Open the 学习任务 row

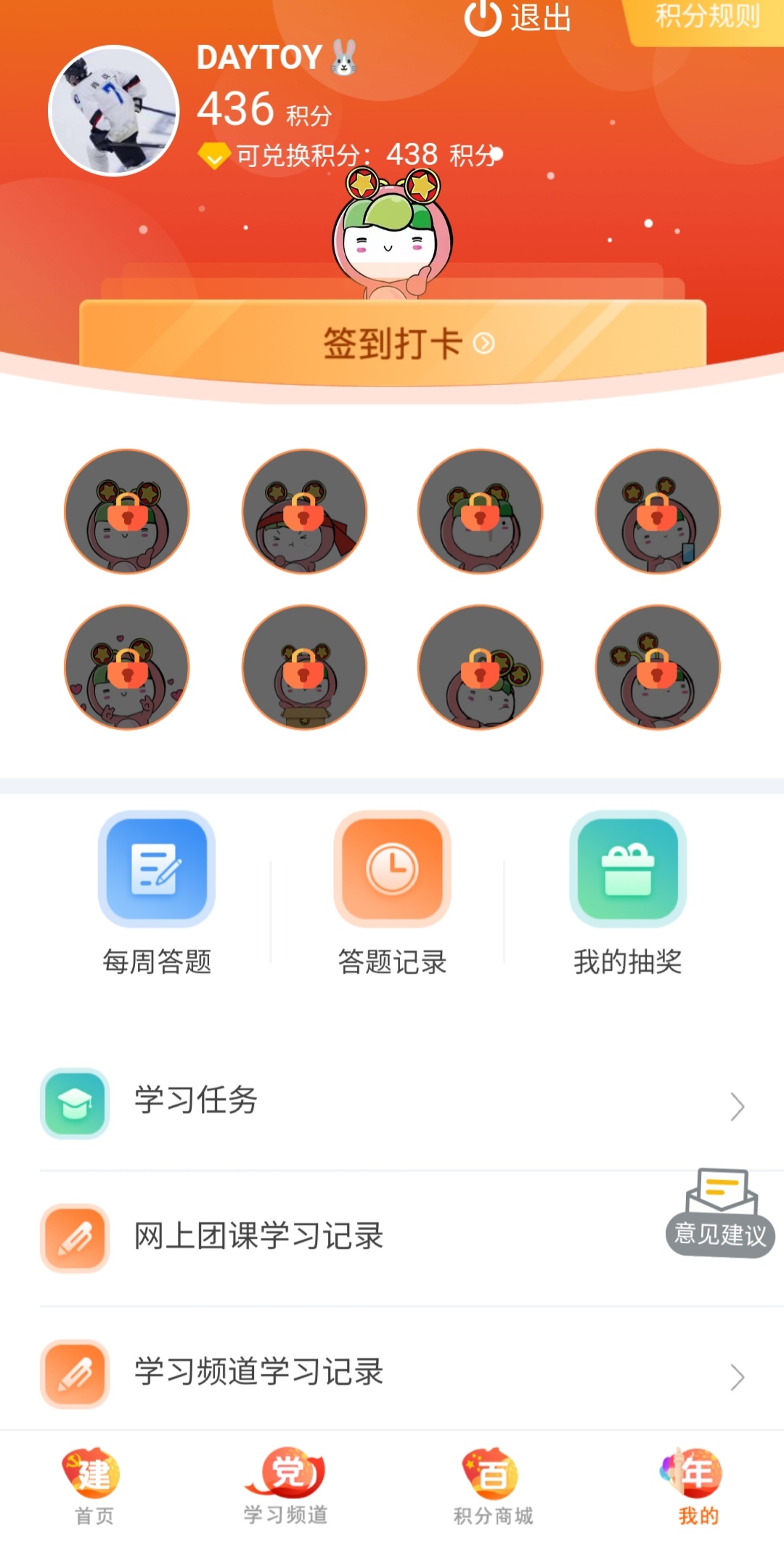[392, 1102]
